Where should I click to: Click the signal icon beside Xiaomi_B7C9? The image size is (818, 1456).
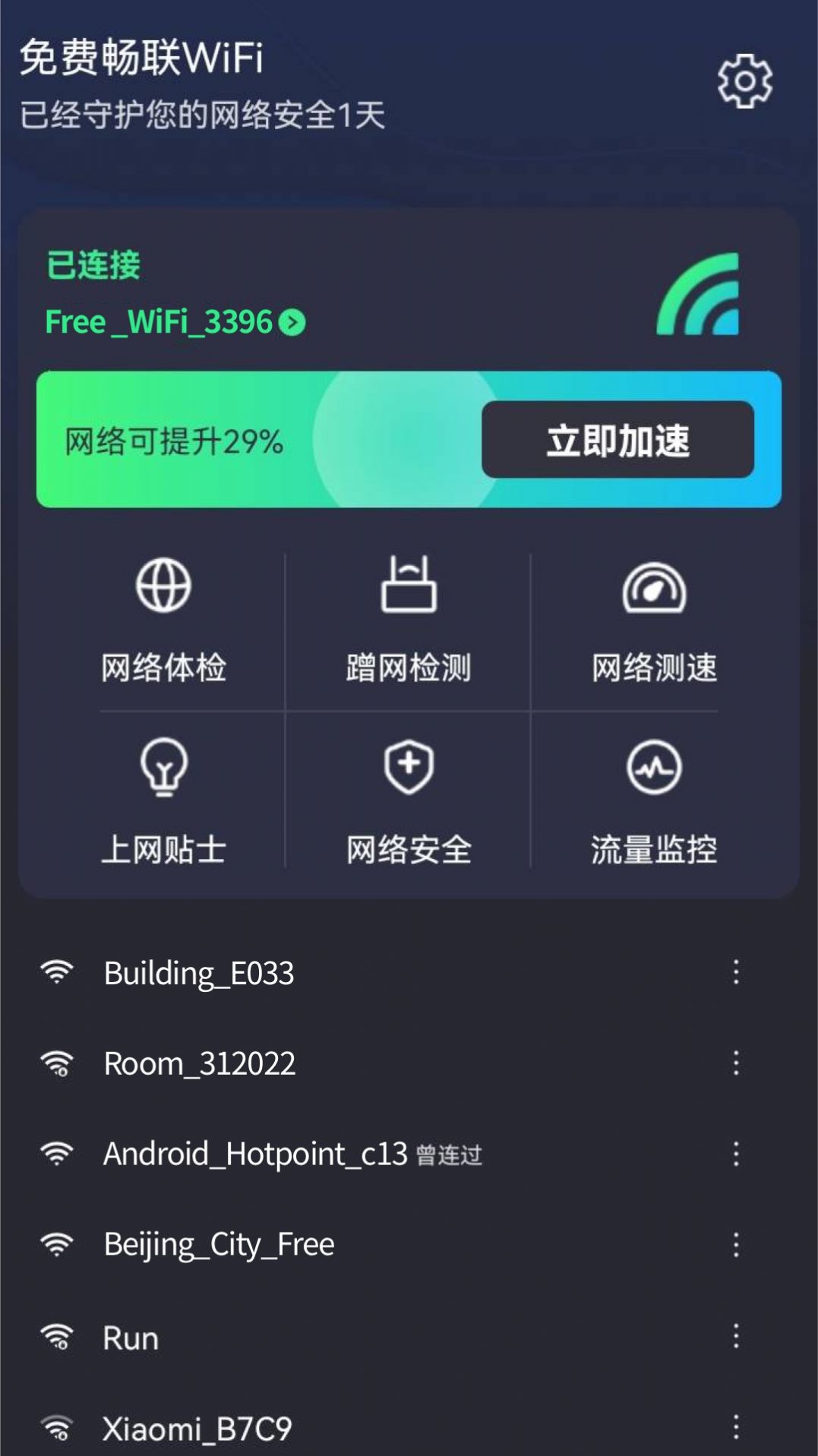58,1428
